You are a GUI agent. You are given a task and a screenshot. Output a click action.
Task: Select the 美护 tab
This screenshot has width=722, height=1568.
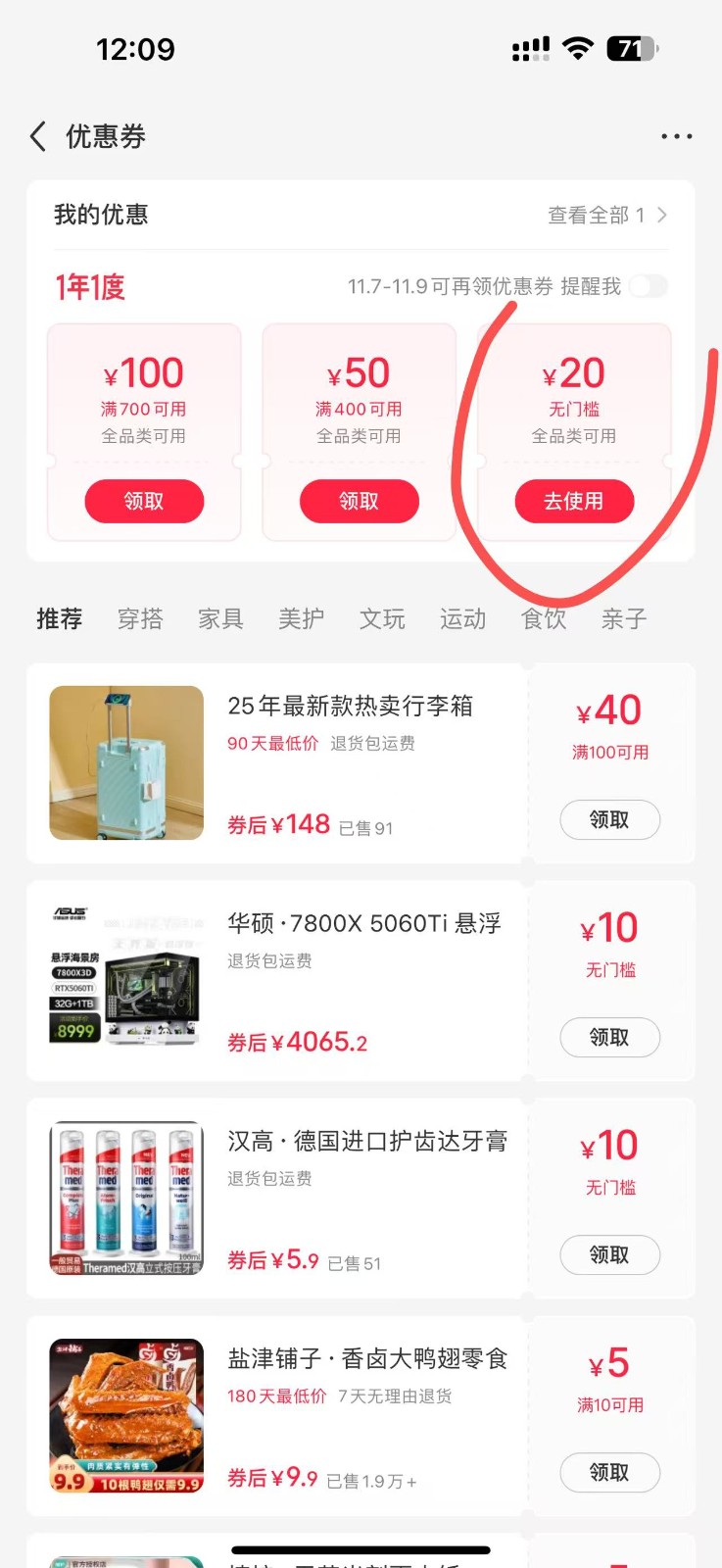301,618
